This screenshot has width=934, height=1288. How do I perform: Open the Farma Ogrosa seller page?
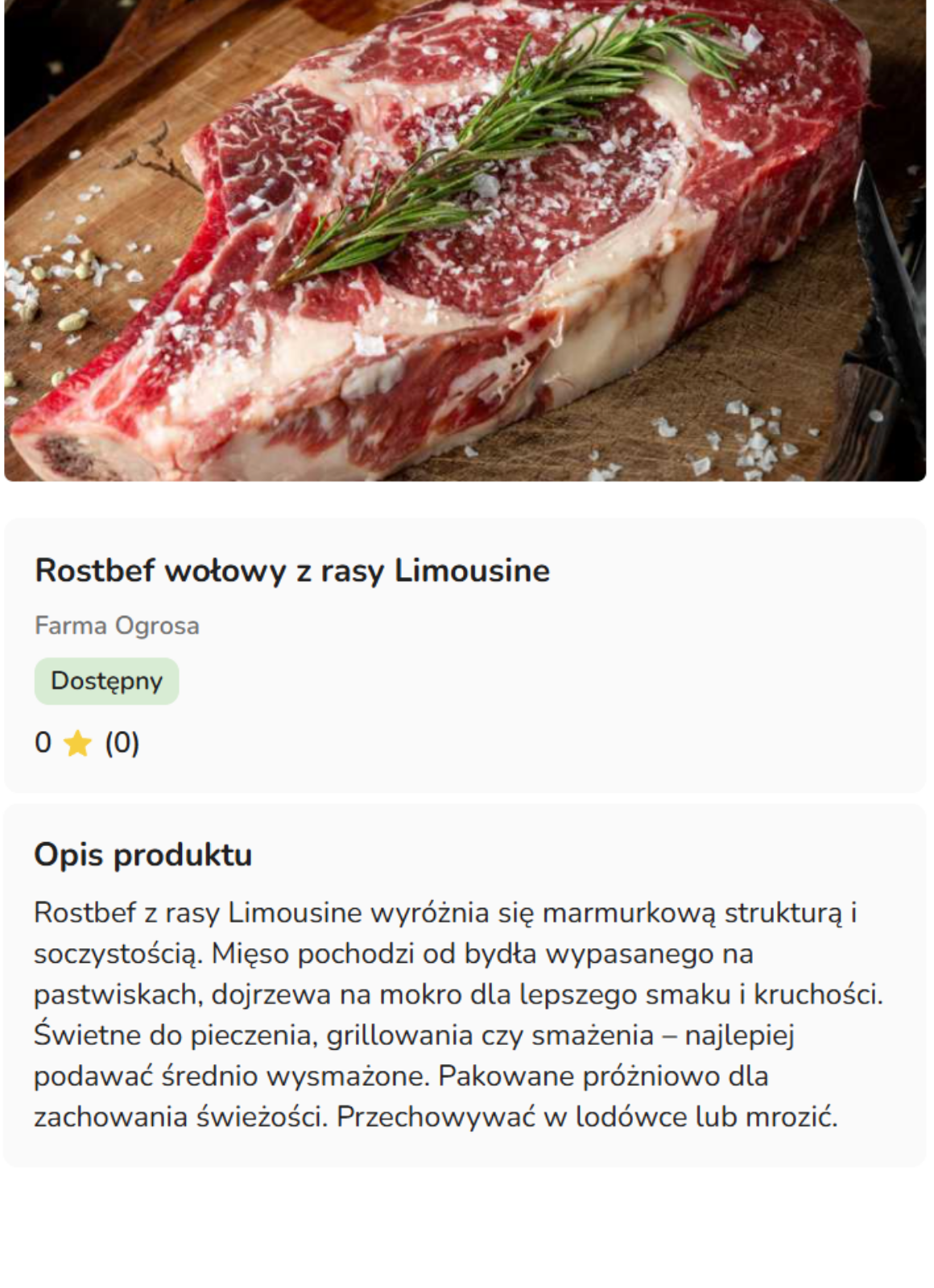[117, 625]
